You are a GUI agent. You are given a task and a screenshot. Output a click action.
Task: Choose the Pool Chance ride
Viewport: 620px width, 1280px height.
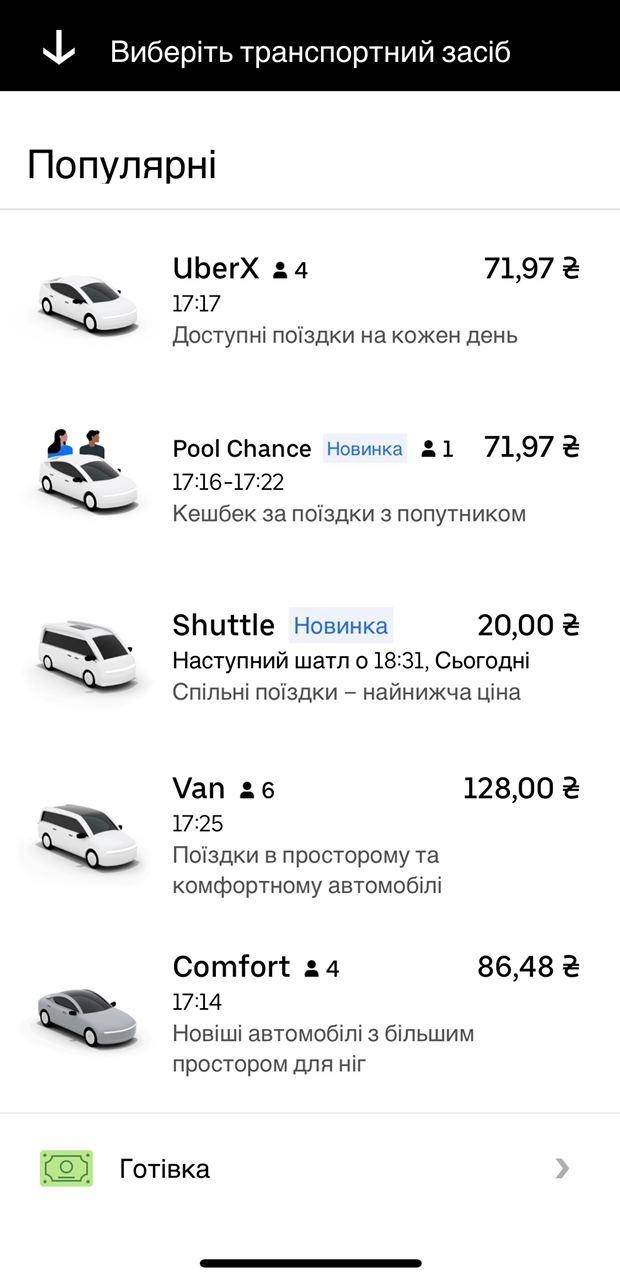[310, 480]
